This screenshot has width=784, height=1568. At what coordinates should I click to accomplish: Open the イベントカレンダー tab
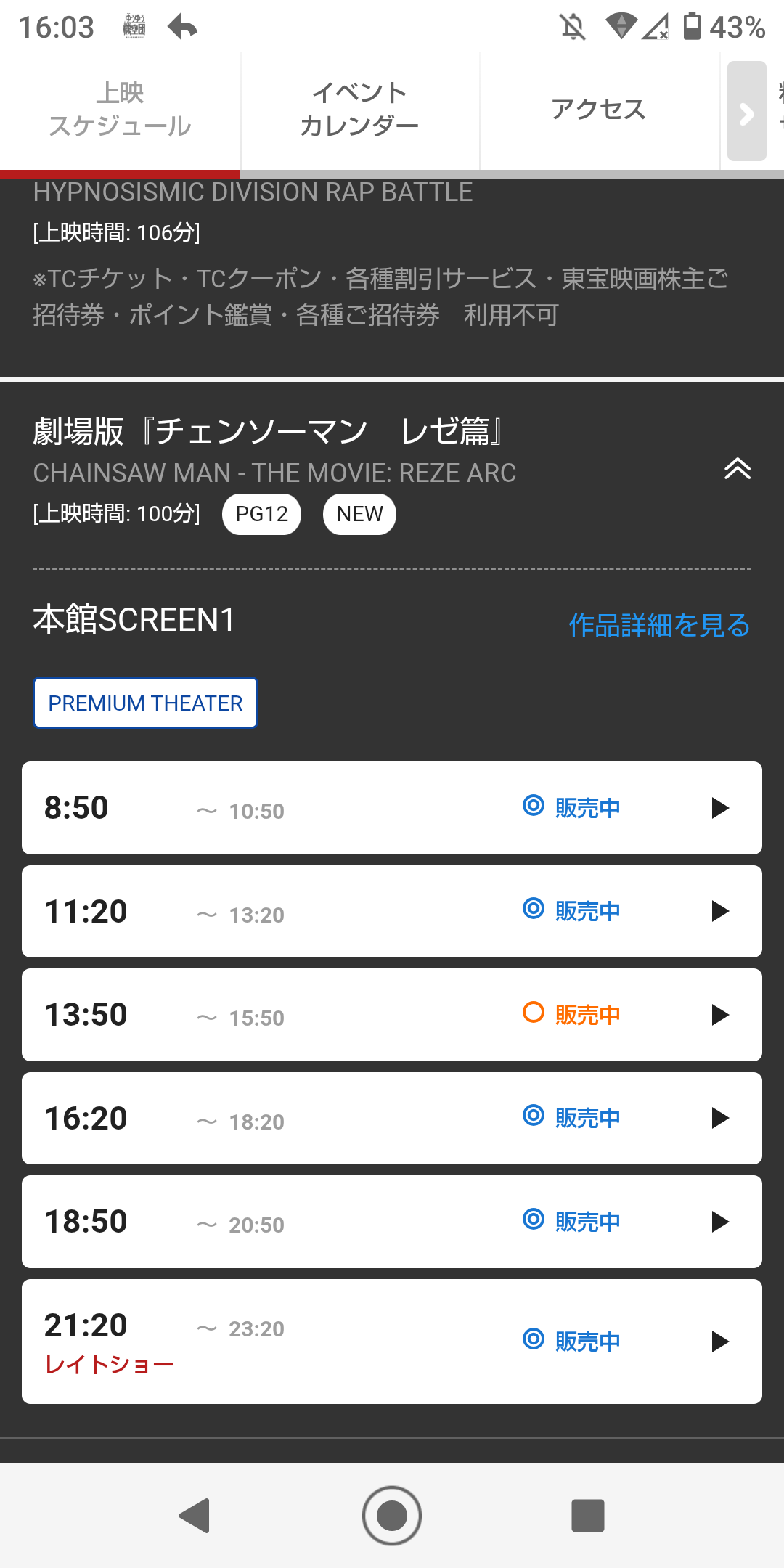pyautogui.click(x=359, y=110)
